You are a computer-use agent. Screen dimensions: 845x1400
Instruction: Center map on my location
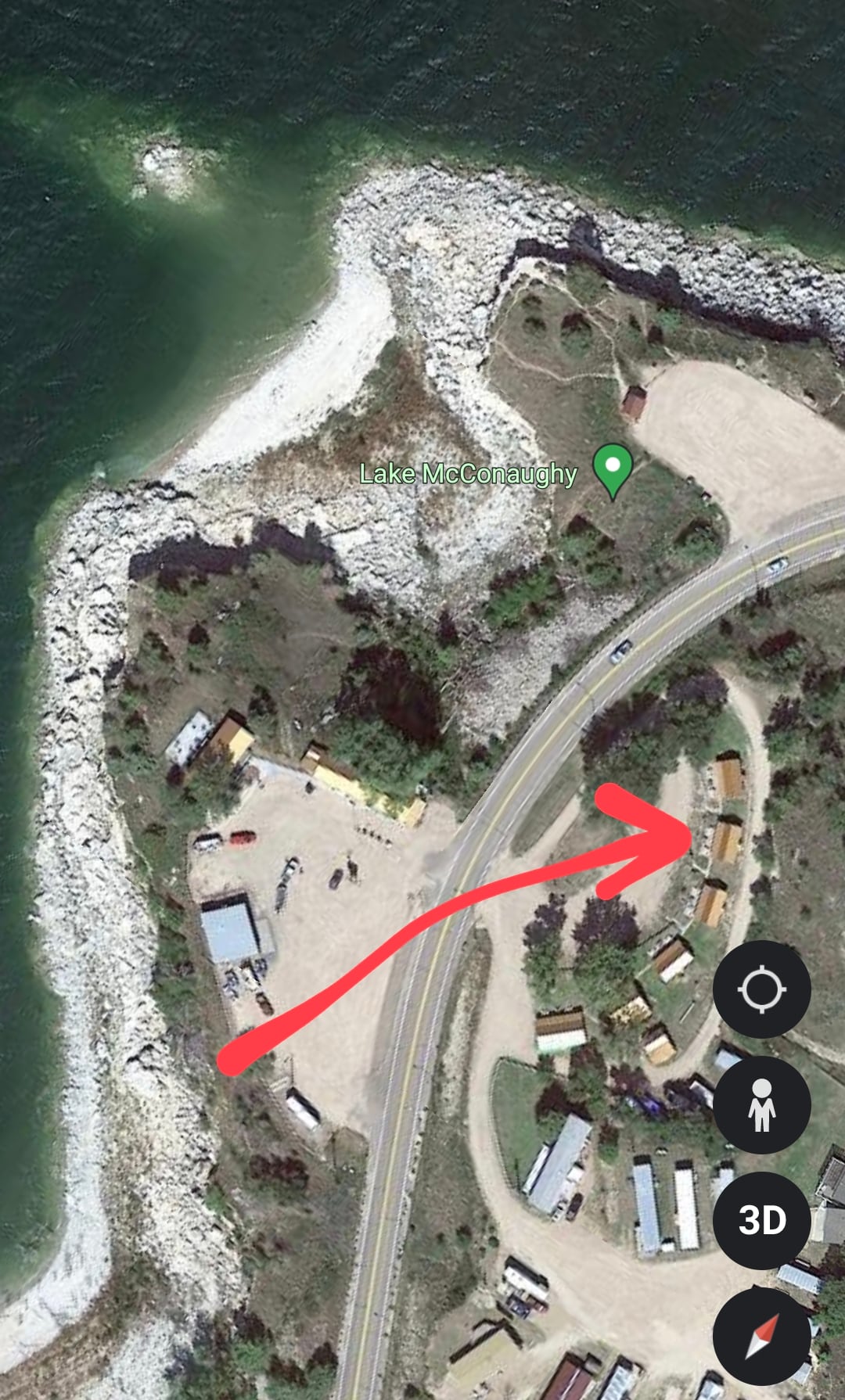pos(761,989)
